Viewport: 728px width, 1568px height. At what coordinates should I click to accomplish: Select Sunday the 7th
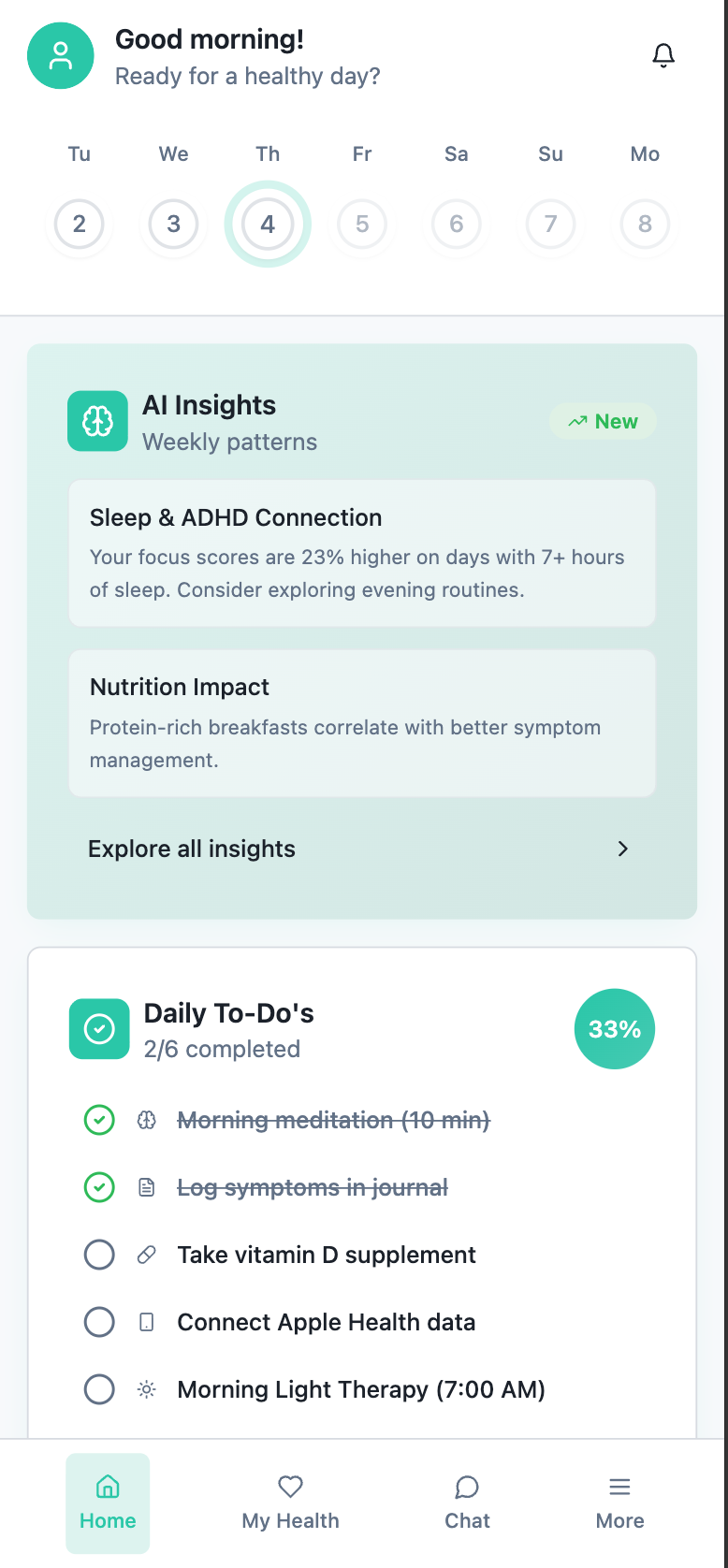coord(550,225)
